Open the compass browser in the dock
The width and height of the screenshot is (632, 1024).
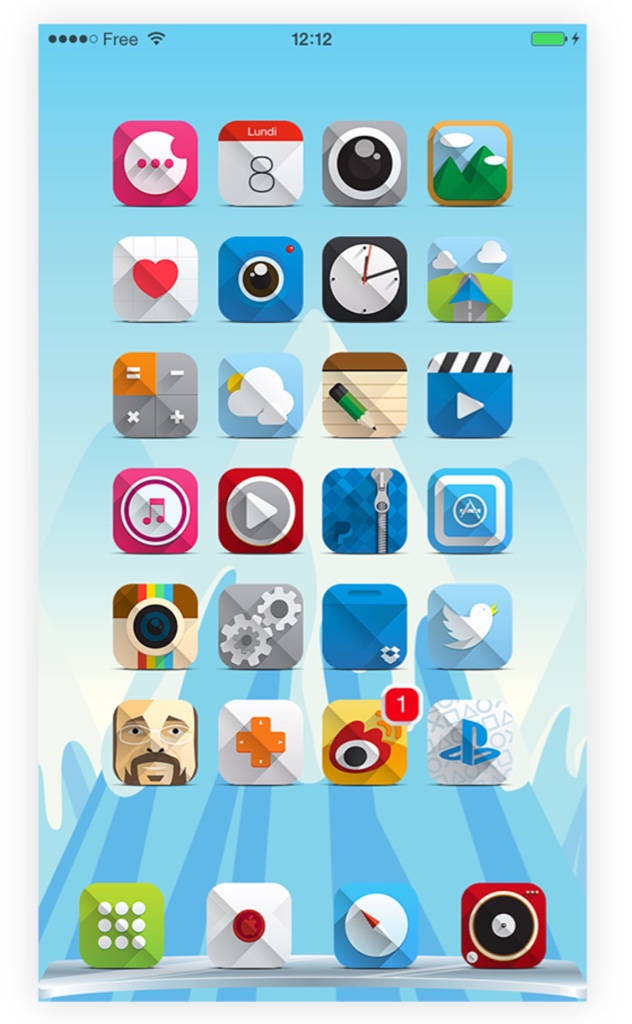tap(376, 925)
